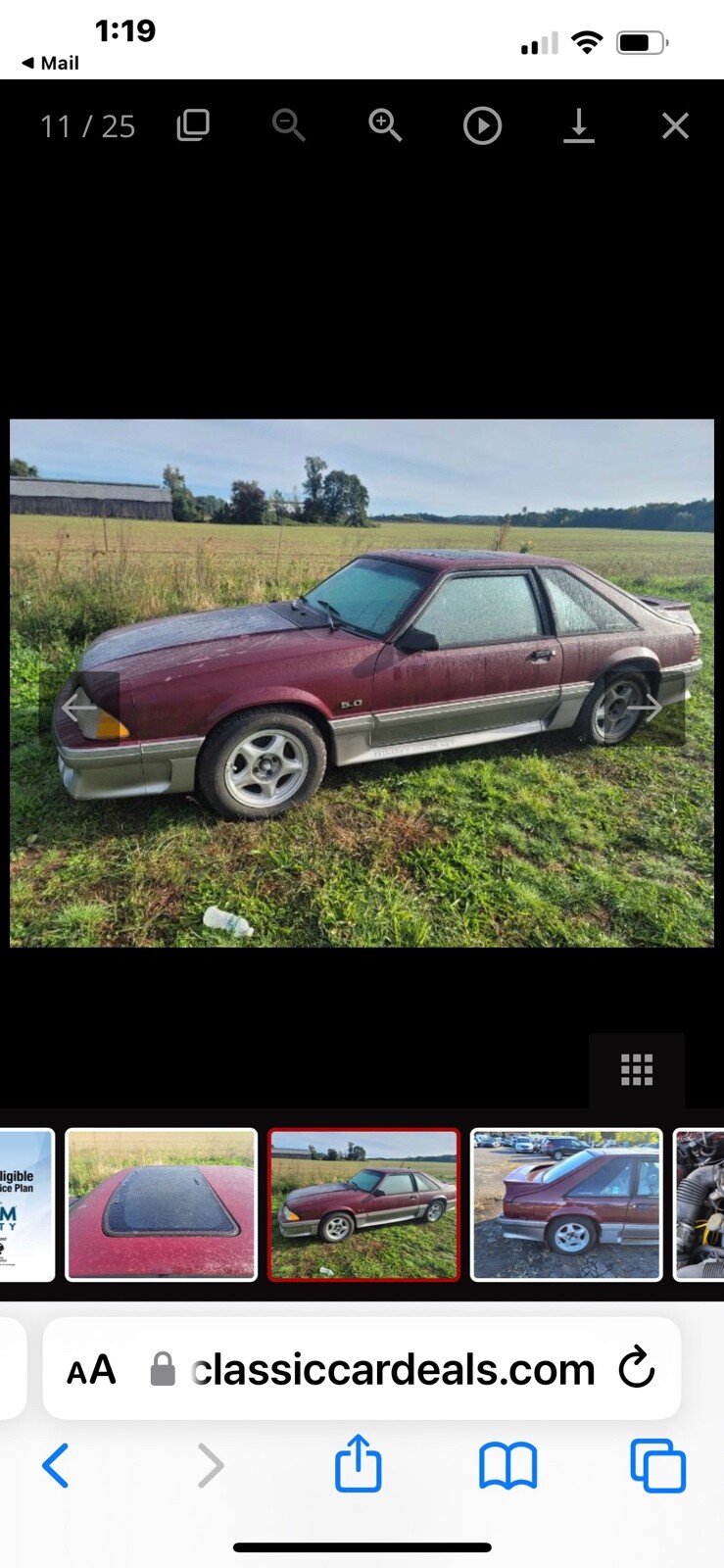724x1568 pixels.
Task: Go back in Safari
Action: coord(56,1466)
